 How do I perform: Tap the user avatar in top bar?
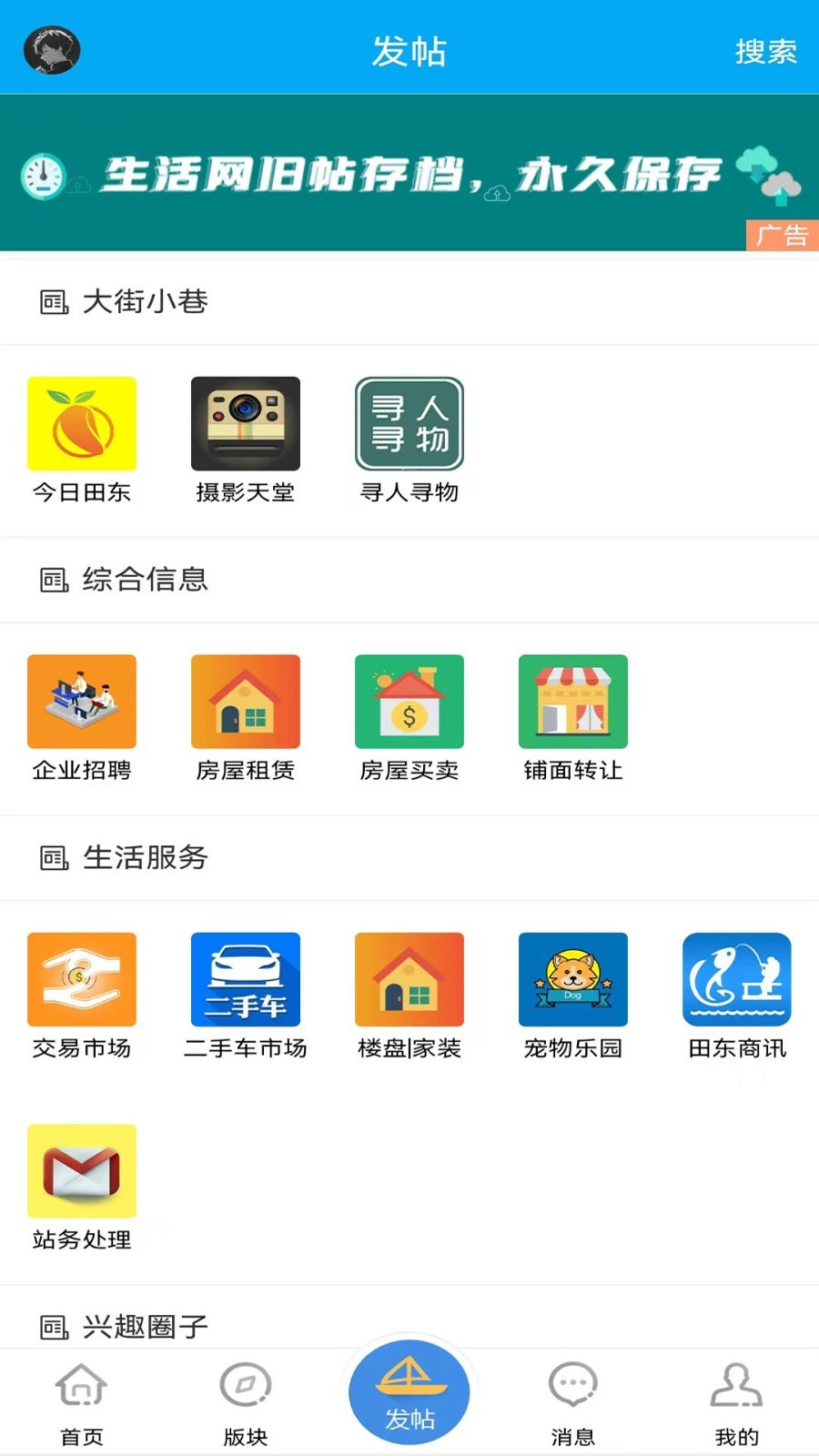click(x=51, y=50)
